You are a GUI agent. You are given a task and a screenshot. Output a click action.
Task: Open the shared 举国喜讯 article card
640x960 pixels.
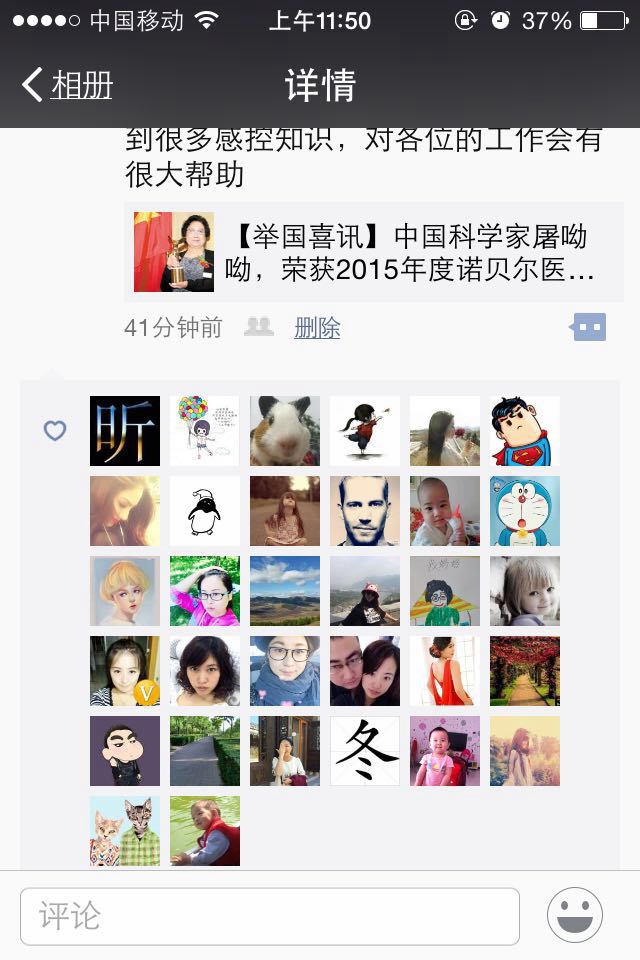pyautogui.click(x=373, y=252)
